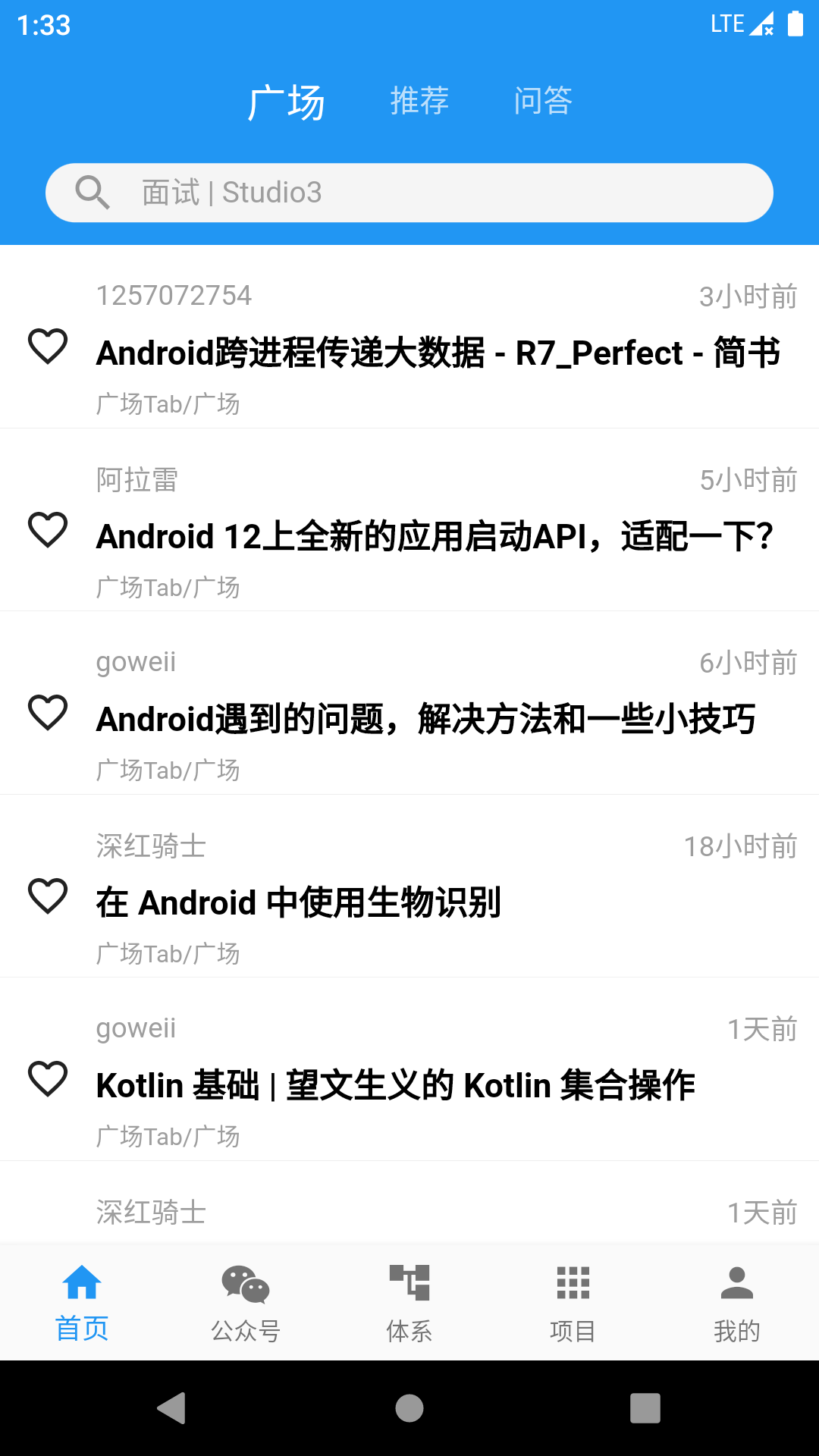Switch to the 问答 top tab
Viewport: 819px width, 1456px height.
pos(543,101)
